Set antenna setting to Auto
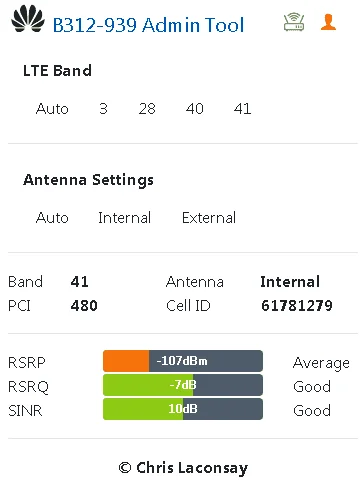Screen dimensions: 360x490 (x=52, y=218)
